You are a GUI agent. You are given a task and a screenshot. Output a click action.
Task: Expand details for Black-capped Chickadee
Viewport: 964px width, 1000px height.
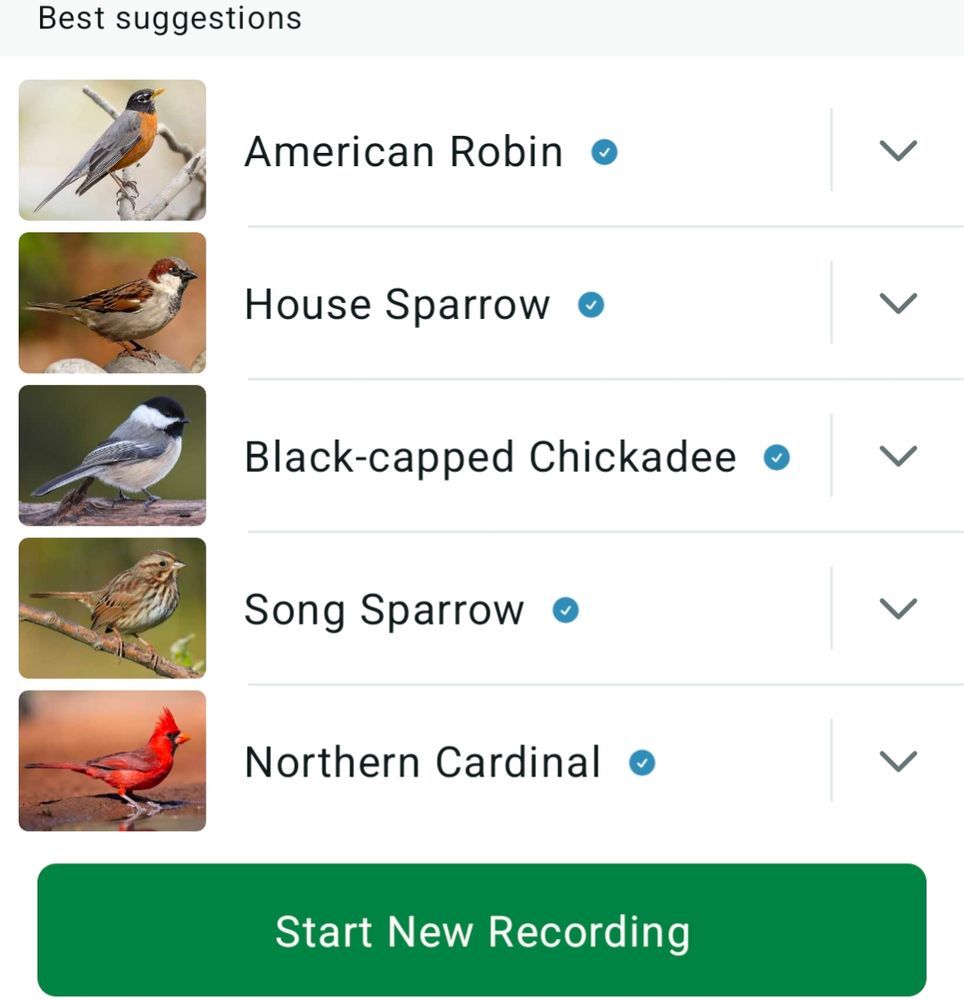click(x=897, y=456)
